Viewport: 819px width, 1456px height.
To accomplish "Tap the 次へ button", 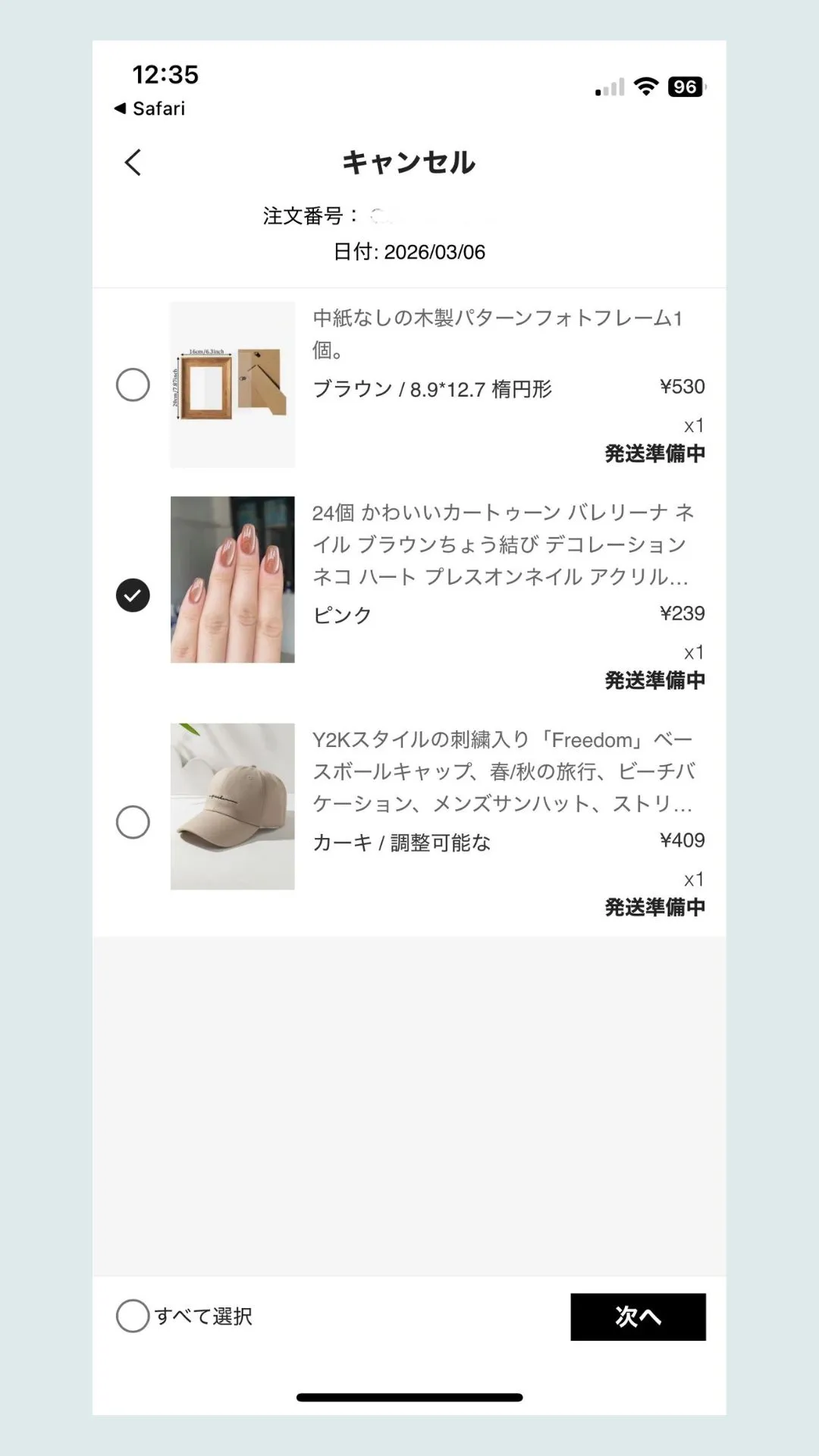I will point(638,1316).
